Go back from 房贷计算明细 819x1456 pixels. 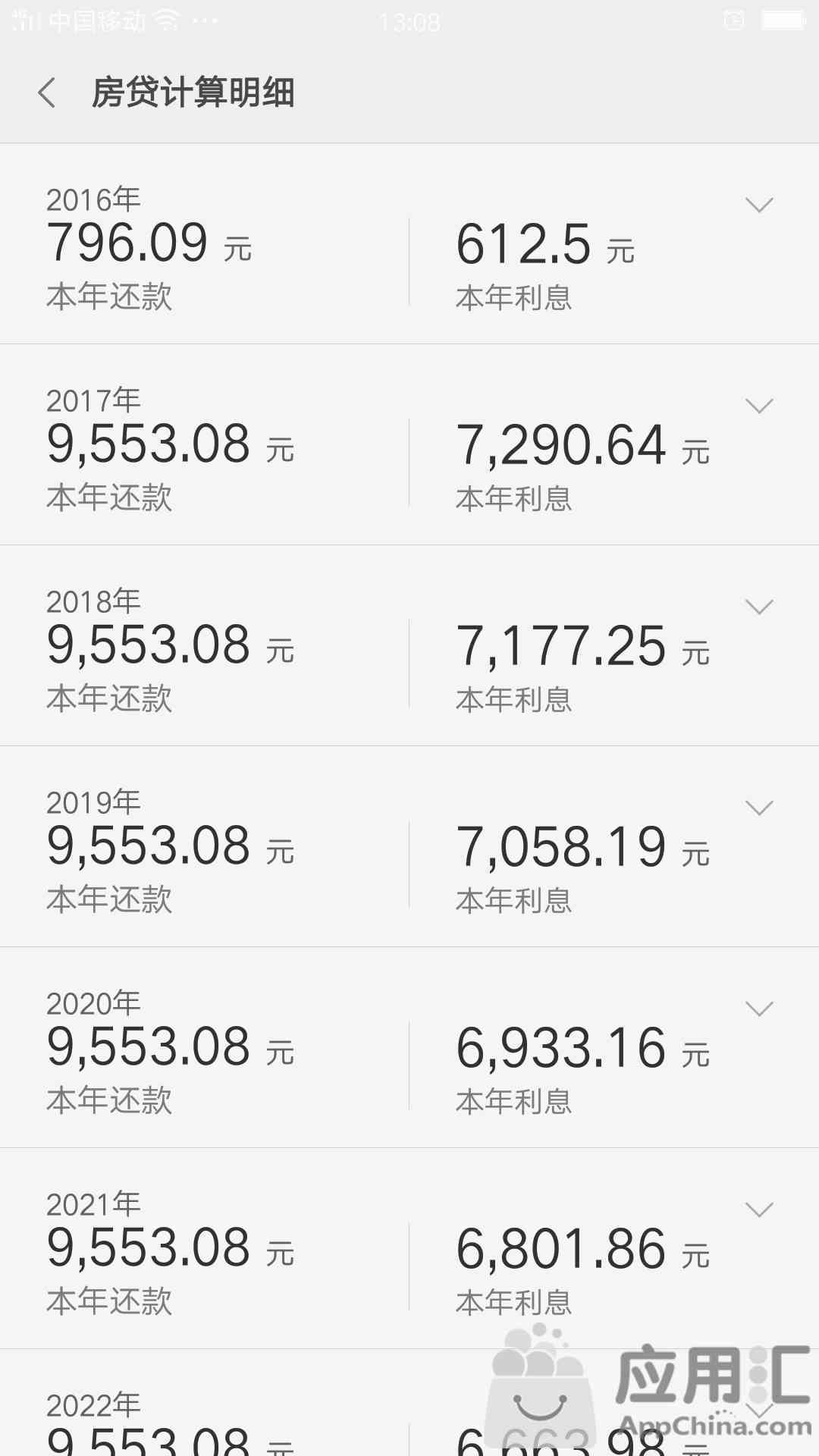[x=47, y=93]
